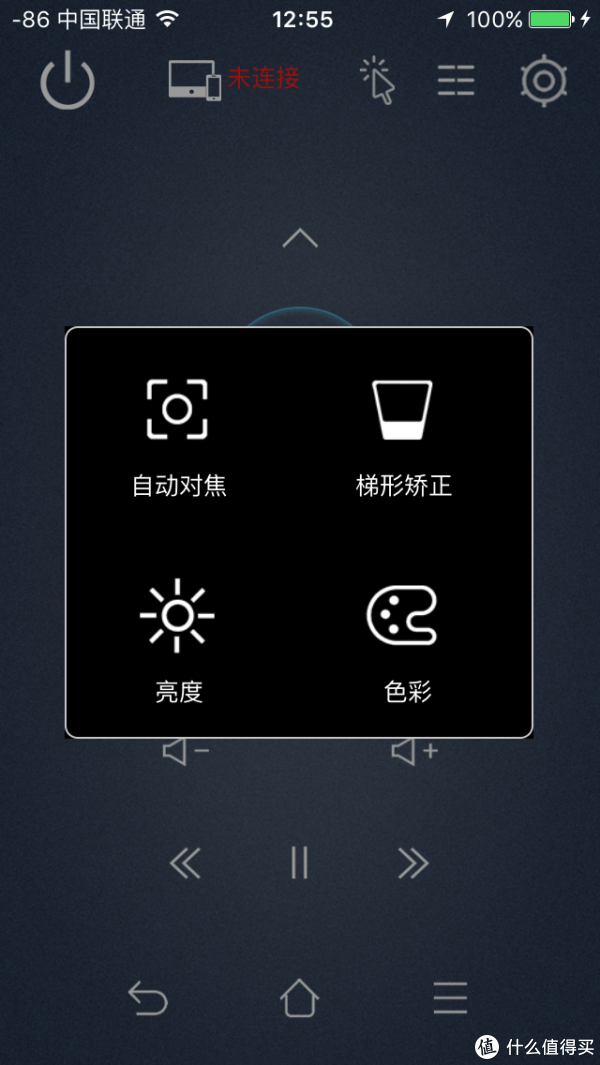Go back with the return arrow

pos(149,997)
